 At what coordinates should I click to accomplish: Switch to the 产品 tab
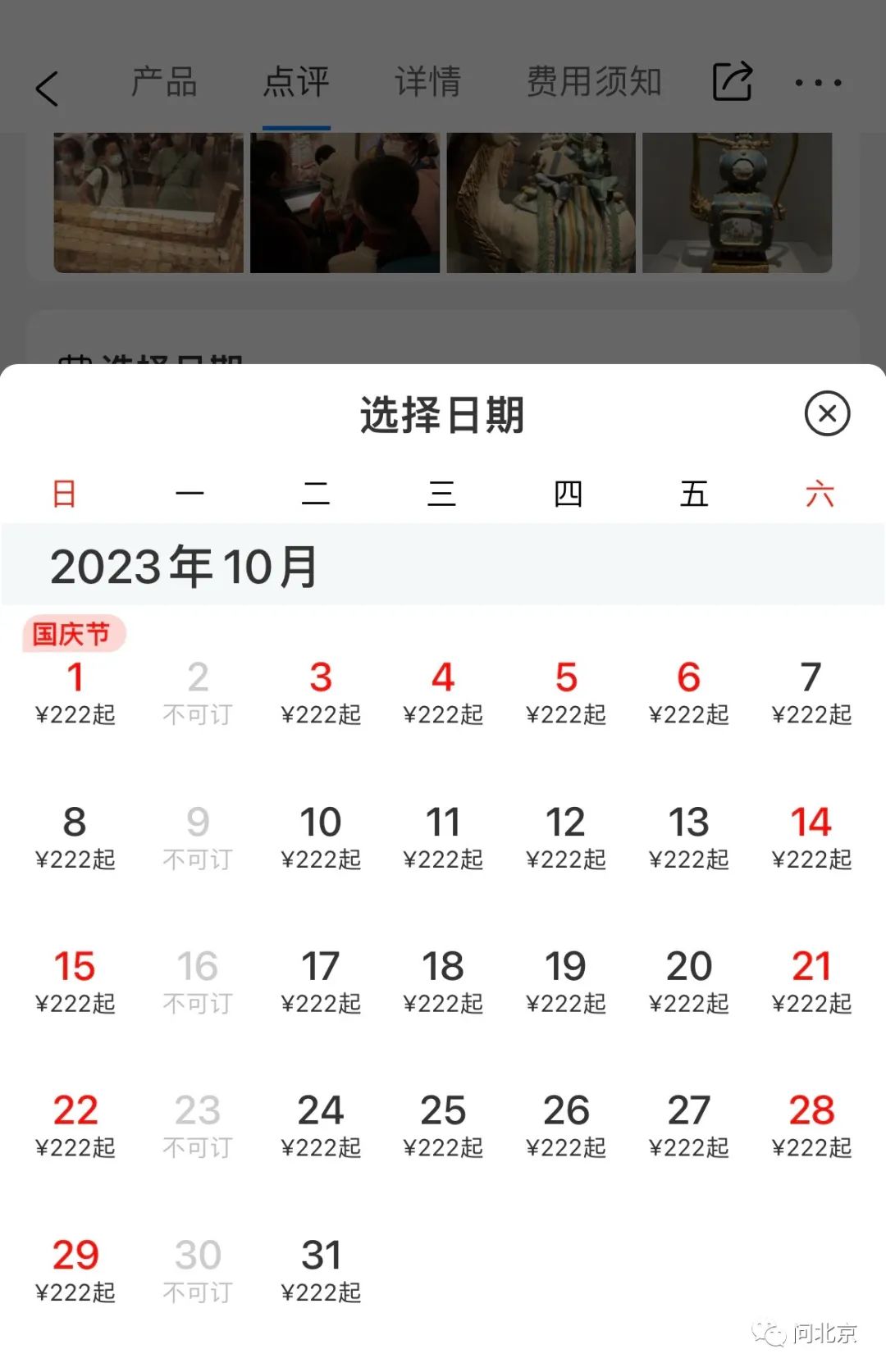(x=164, y=82)
